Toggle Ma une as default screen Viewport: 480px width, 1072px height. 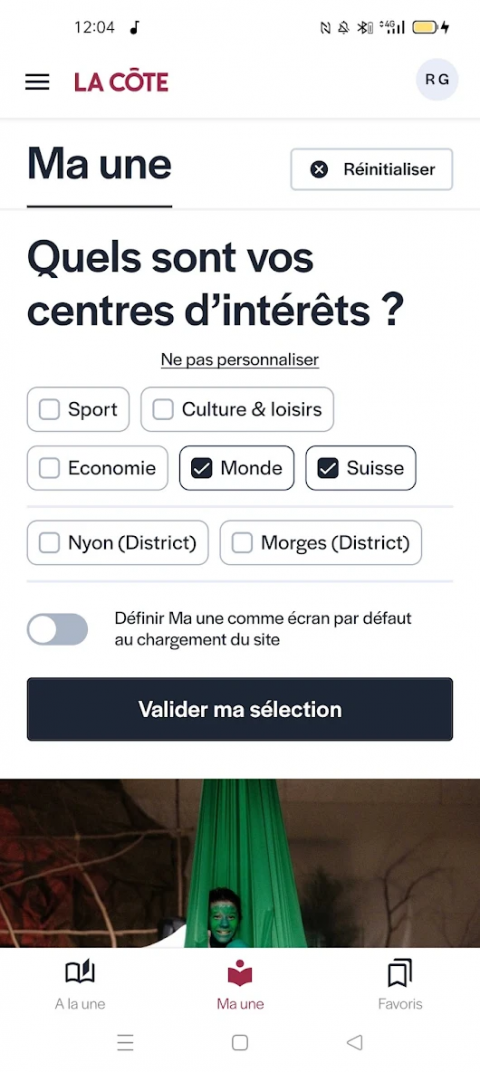pyautogui.click(x=57, y=630)
